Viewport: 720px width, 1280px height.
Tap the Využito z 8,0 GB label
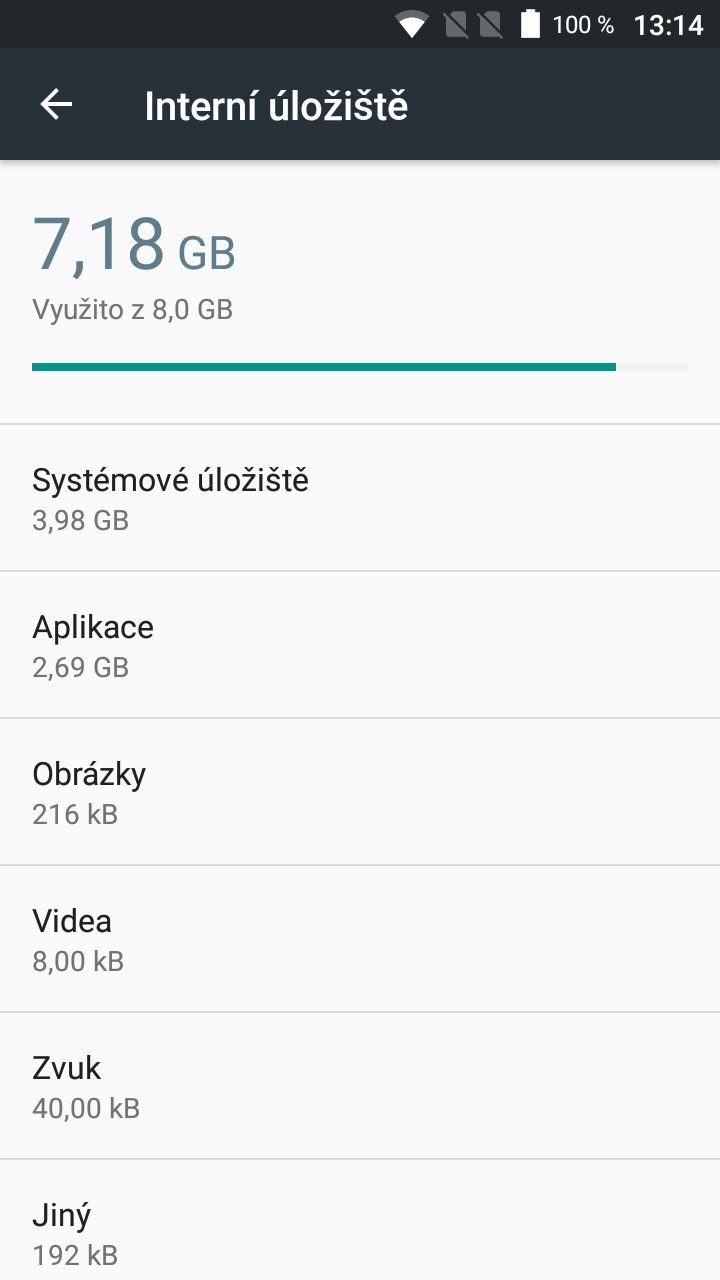[x=132, y=309]
